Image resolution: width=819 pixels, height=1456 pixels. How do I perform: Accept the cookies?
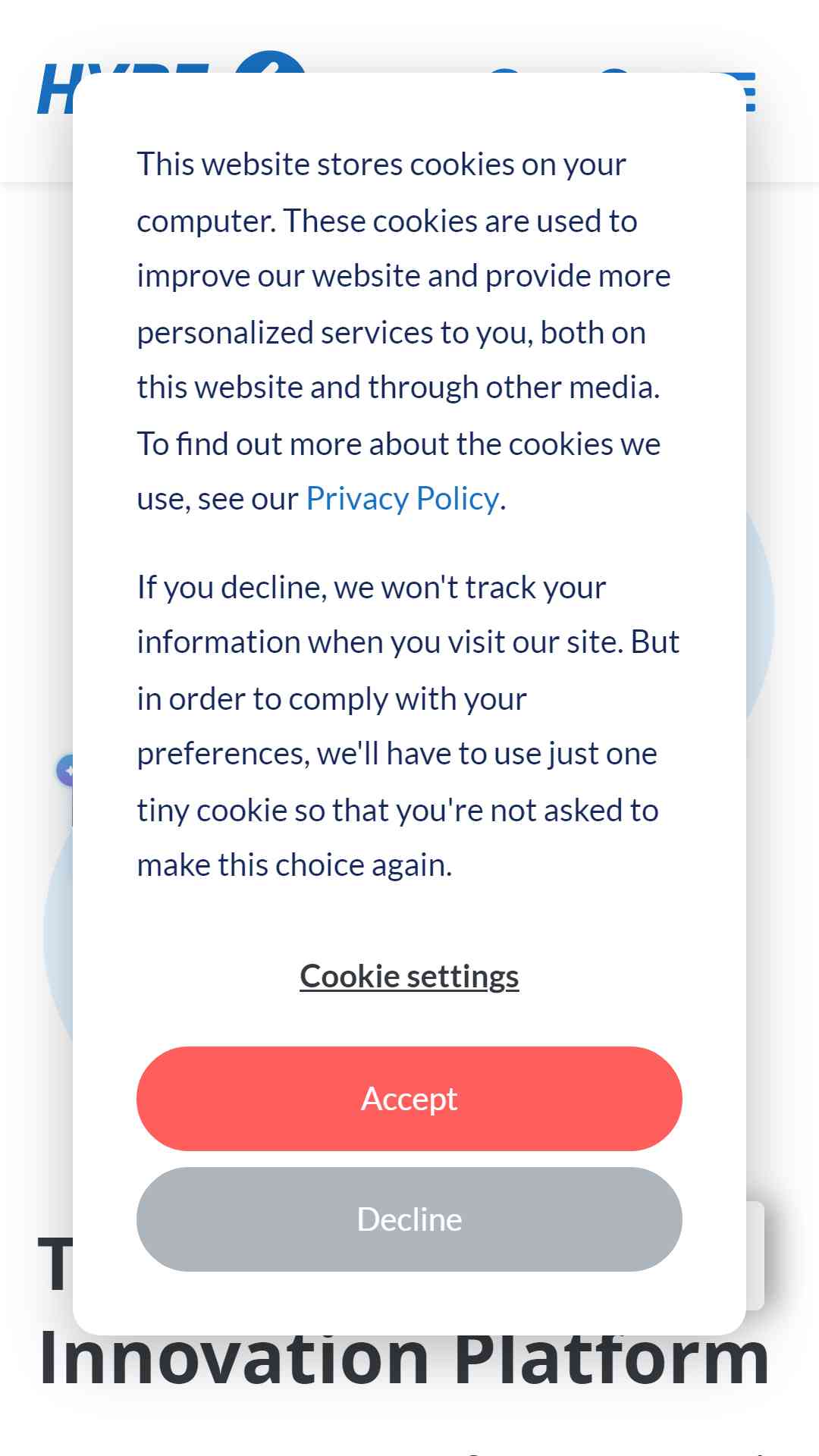point(409,1099)
